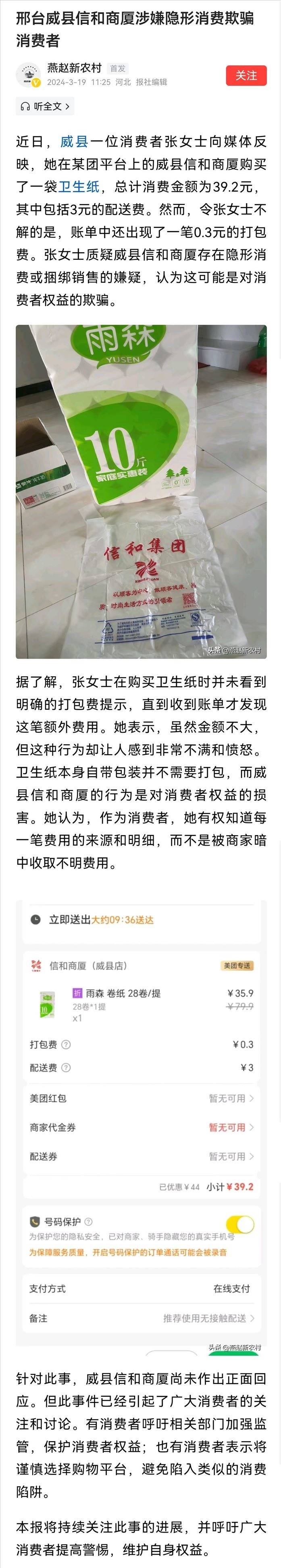The image size is (281, 1568).
Task: Open the 威县 keyword link
Action: [74, 142]
